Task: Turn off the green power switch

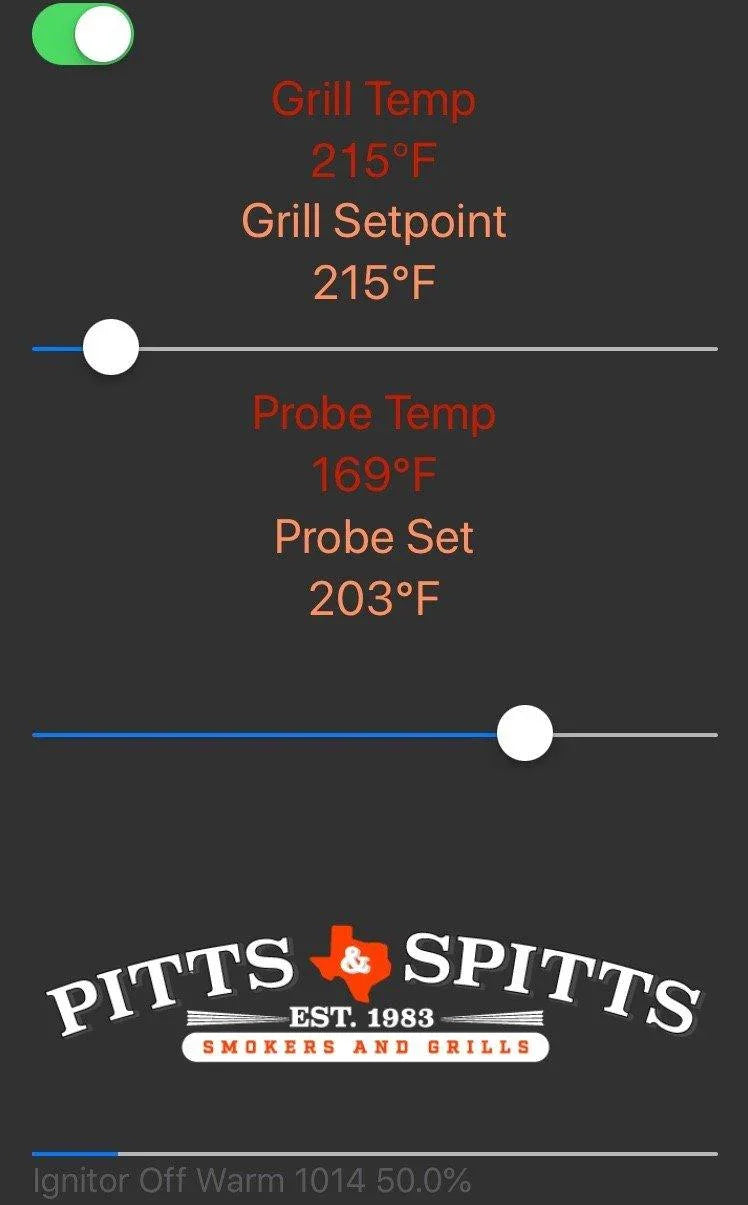Action: 83,34
